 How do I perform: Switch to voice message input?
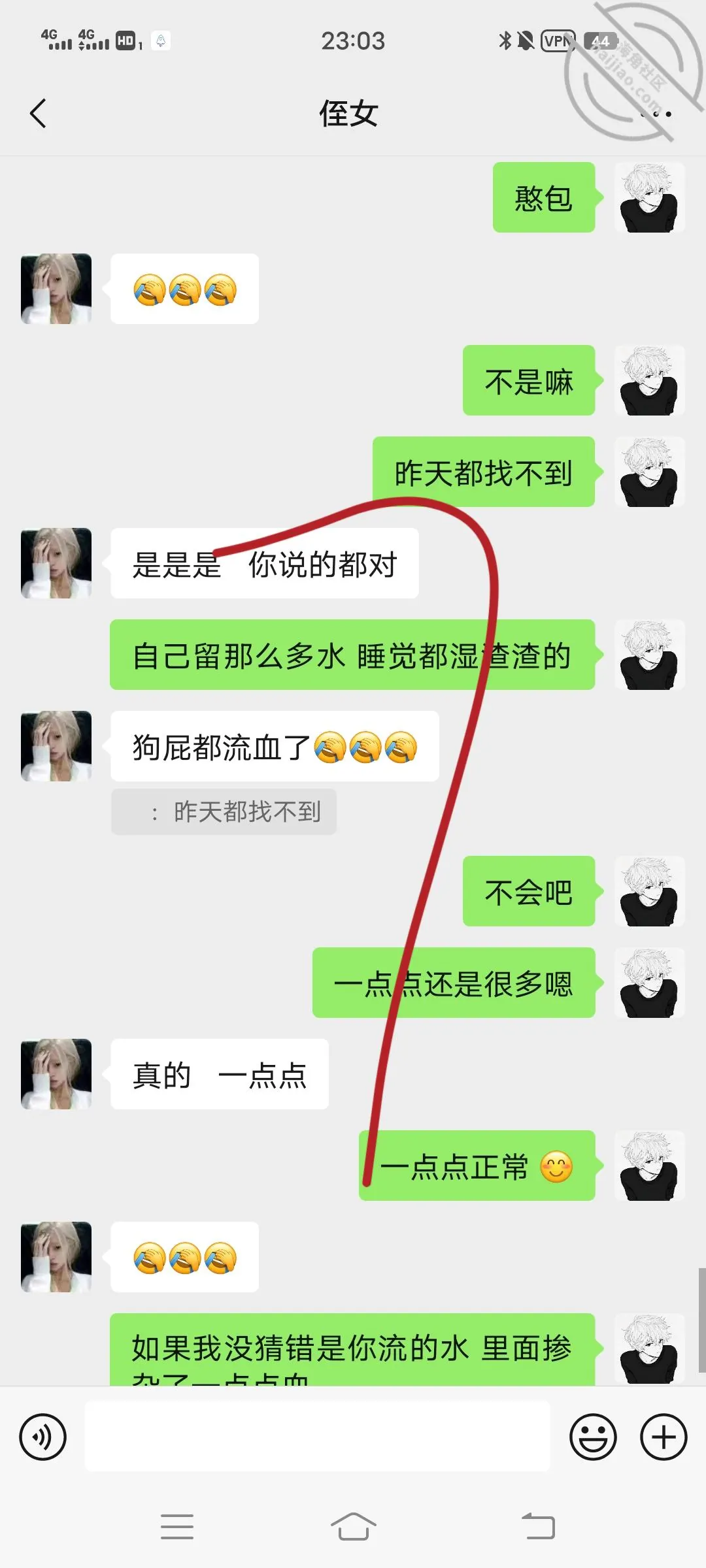pos(43,1437)
